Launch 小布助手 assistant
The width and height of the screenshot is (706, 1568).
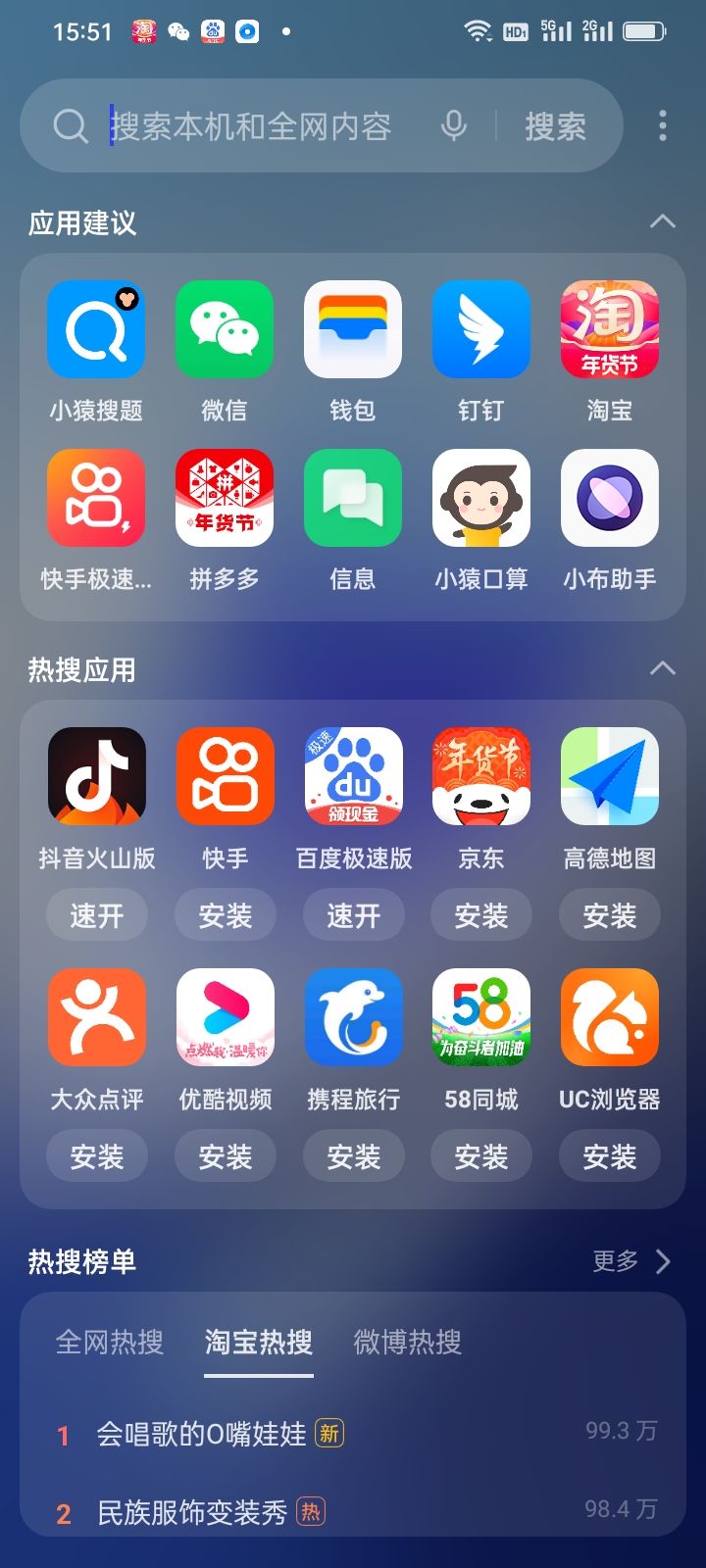tap(609, 498)
